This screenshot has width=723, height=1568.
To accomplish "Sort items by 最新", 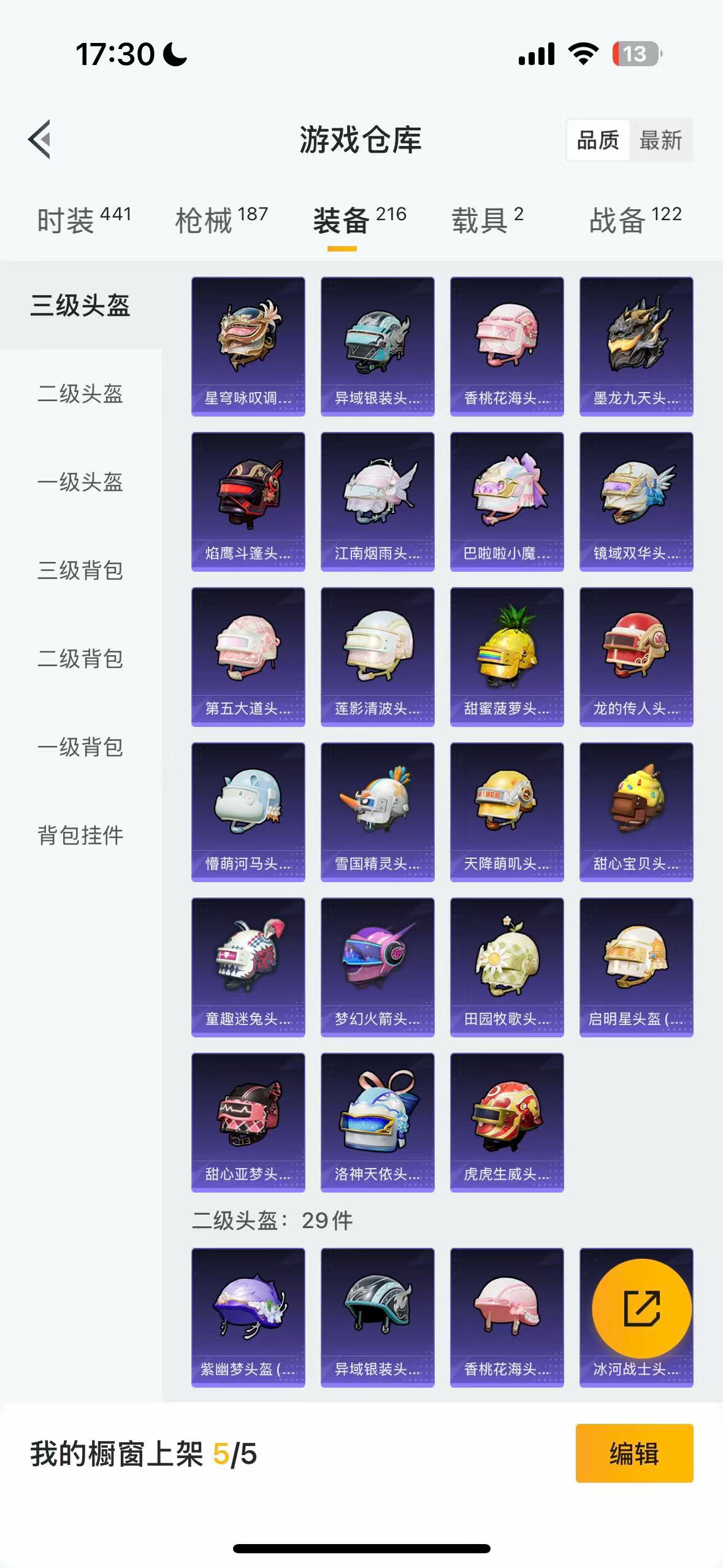I will coord(660,140).
